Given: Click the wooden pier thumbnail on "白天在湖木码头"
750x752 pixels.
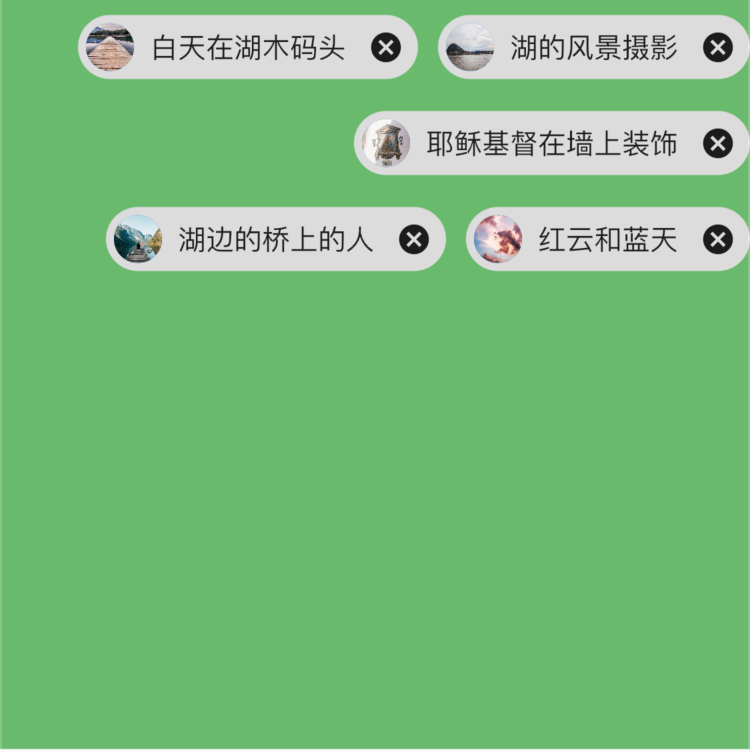Looking at the screenshot, I should click(110, 47).
